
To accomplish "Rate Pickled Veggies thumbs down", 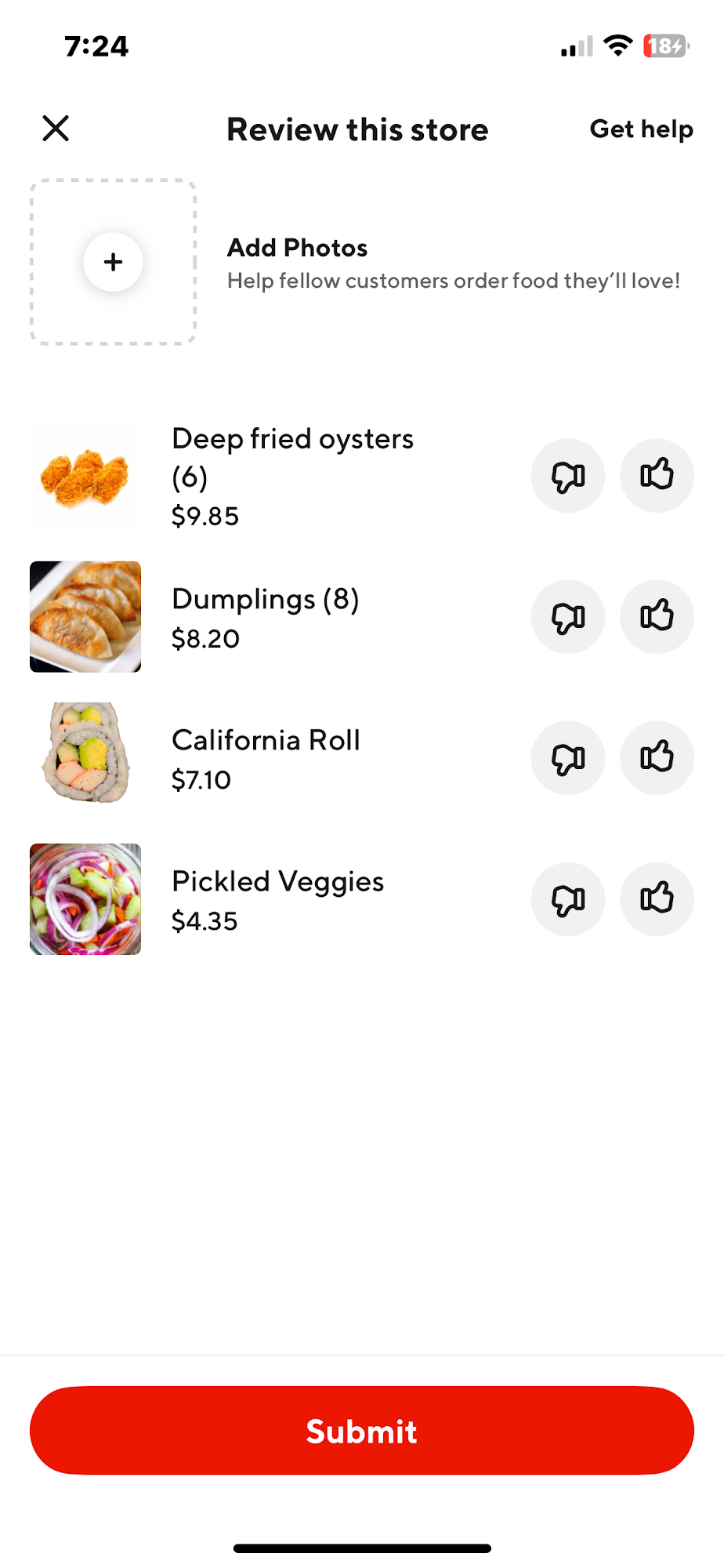I will tap(568, 899).
